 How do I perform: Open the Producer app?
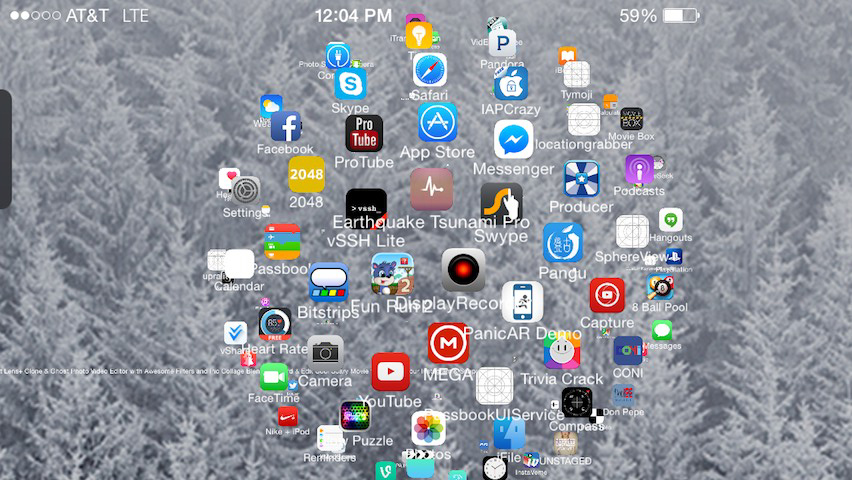[581, 179]
